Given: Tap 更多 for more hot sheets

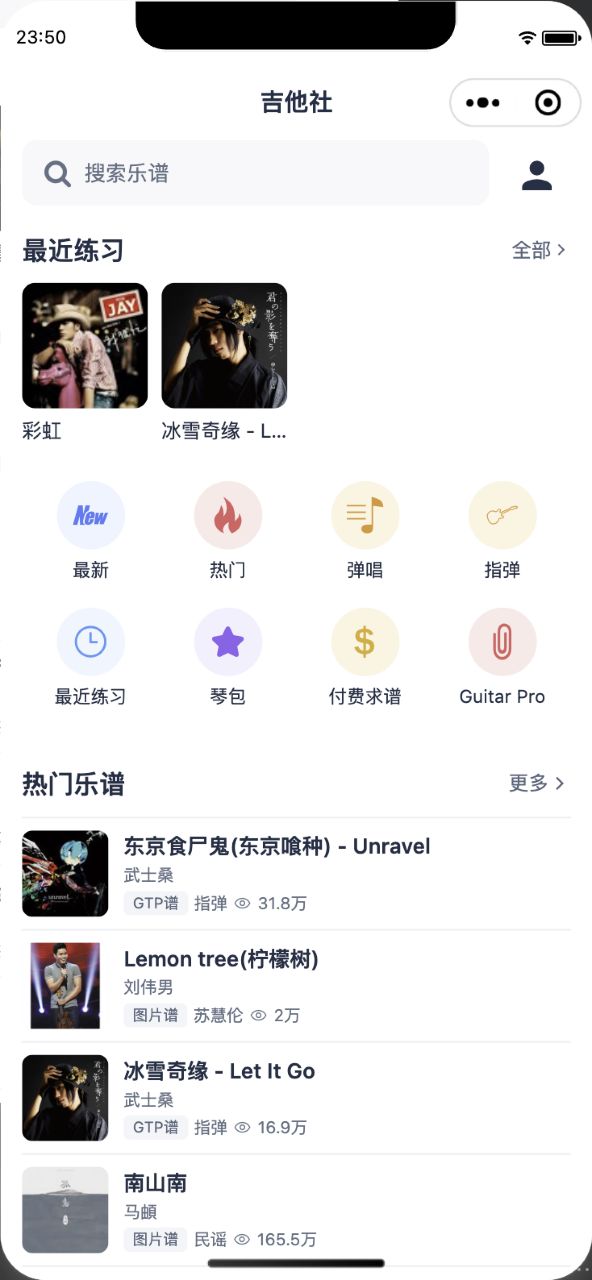Looking at the screenshot, I should click(538, 783).
